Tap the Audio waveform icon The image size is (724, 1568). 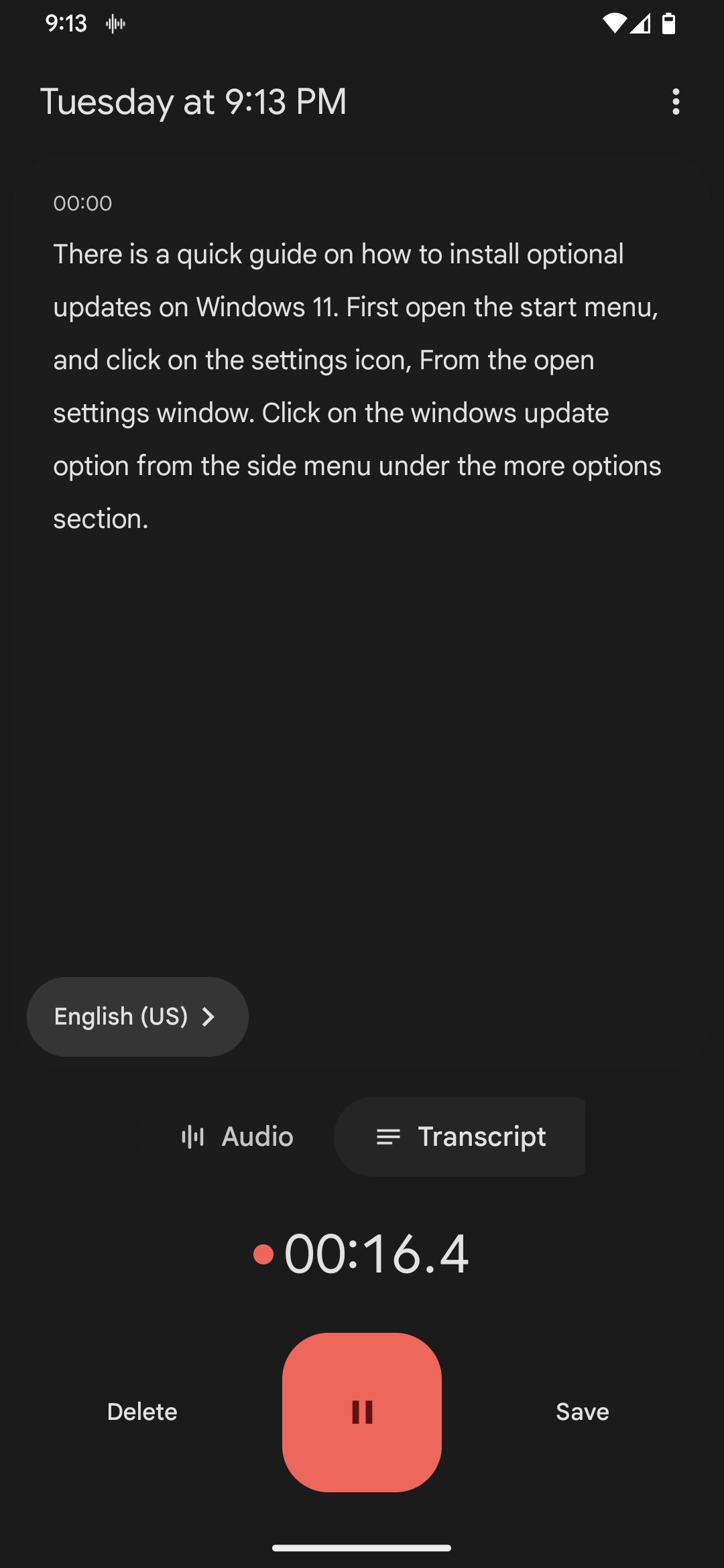tap(192, 1136)
